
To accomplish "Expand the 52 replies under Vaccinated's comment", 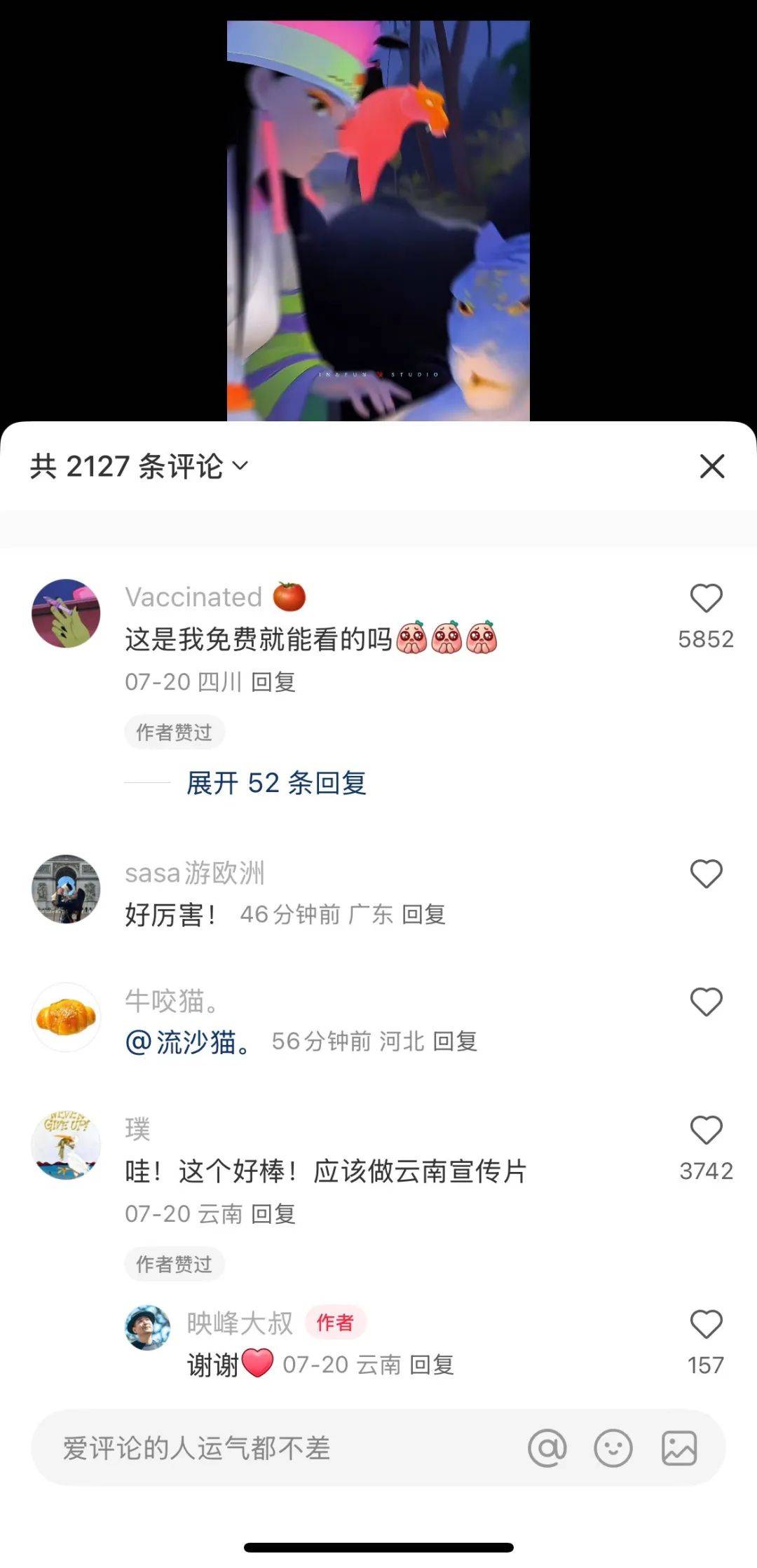I will click(x=275, y=783).
